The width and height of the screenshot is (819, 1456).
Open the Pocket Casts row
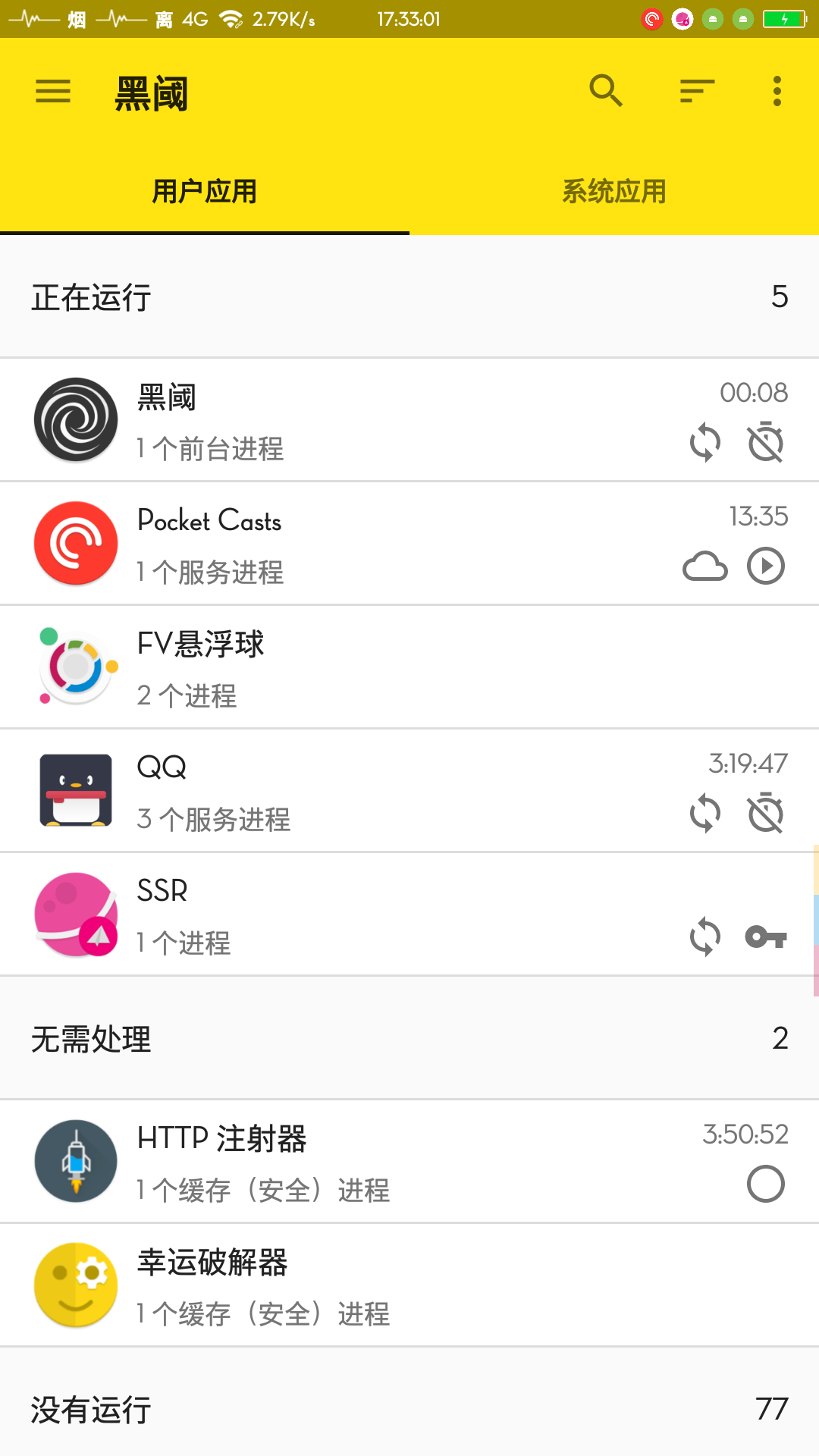pos(379,544)
